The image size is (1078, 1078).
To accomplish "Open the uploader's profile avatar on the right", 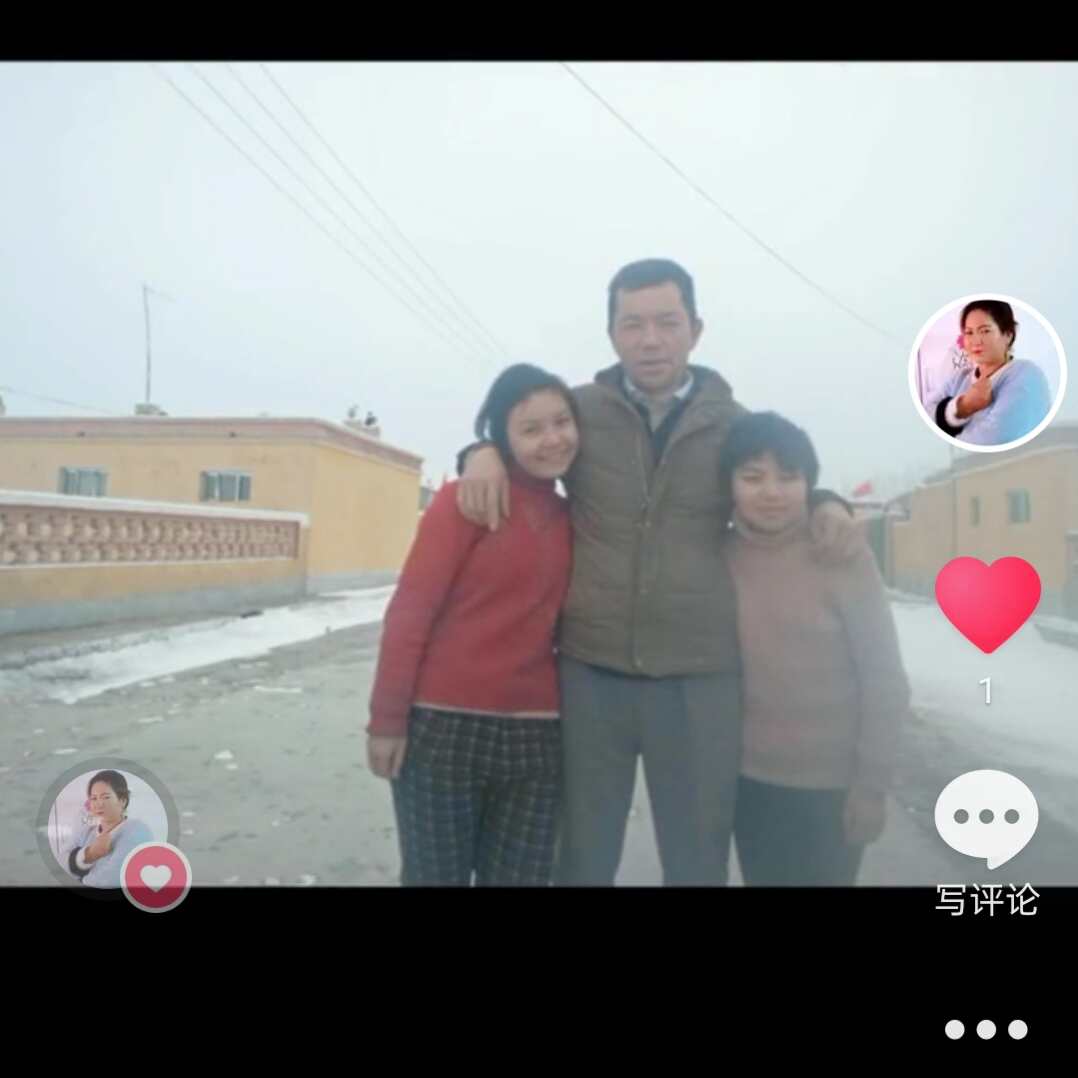I will 987,373.
